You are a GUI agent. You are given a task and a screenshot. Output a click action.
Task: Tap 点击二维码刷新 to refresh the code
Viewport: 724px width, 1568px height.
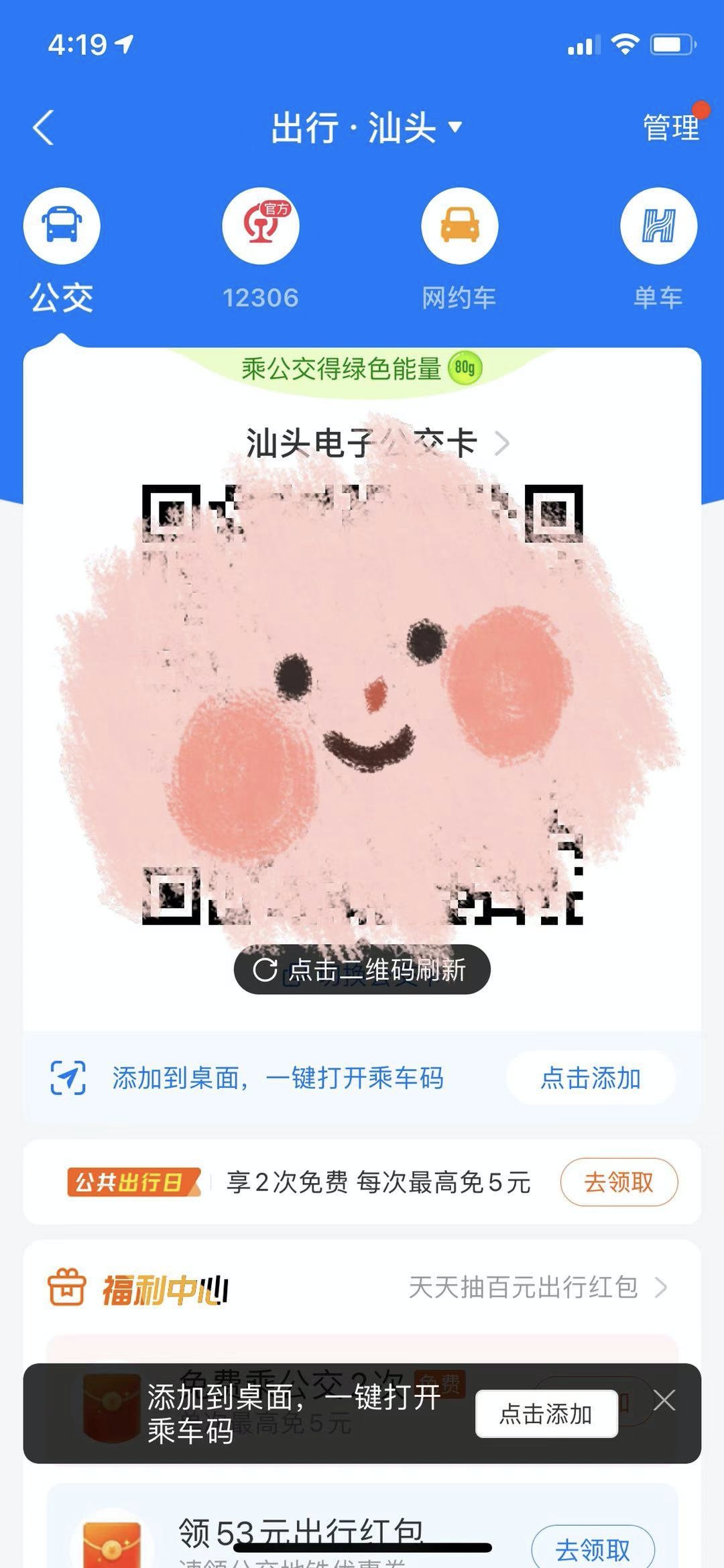pos(362,970)
